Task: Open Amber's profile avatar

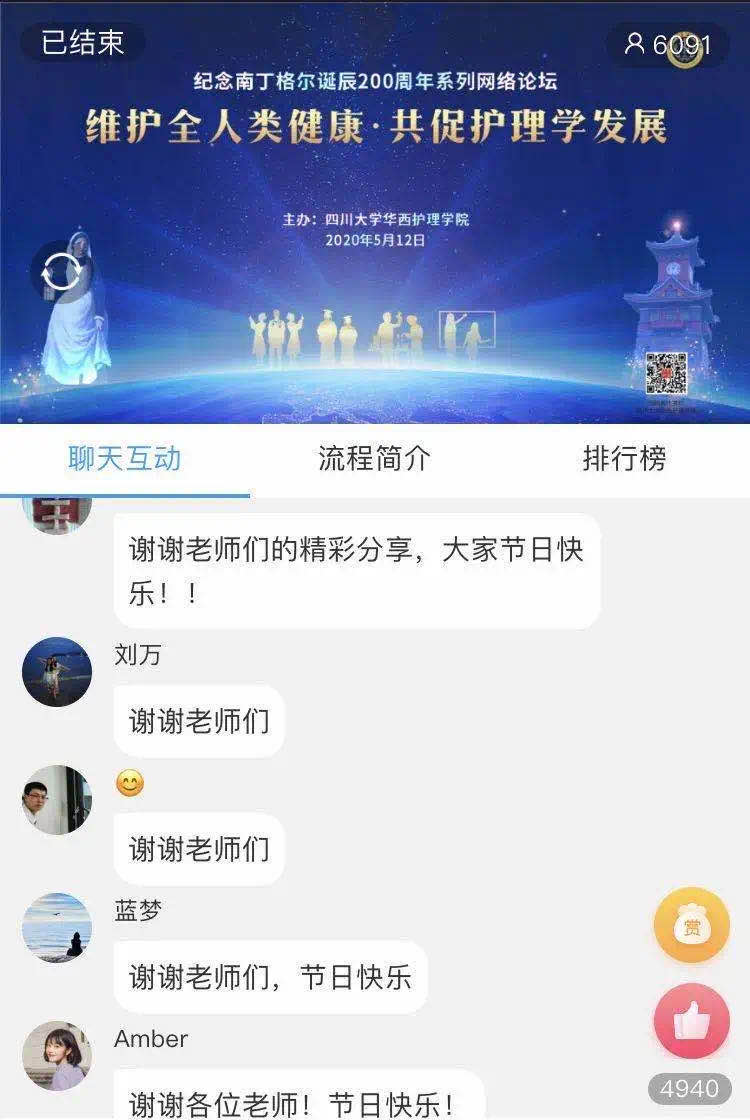Action: pos(57,1056)
